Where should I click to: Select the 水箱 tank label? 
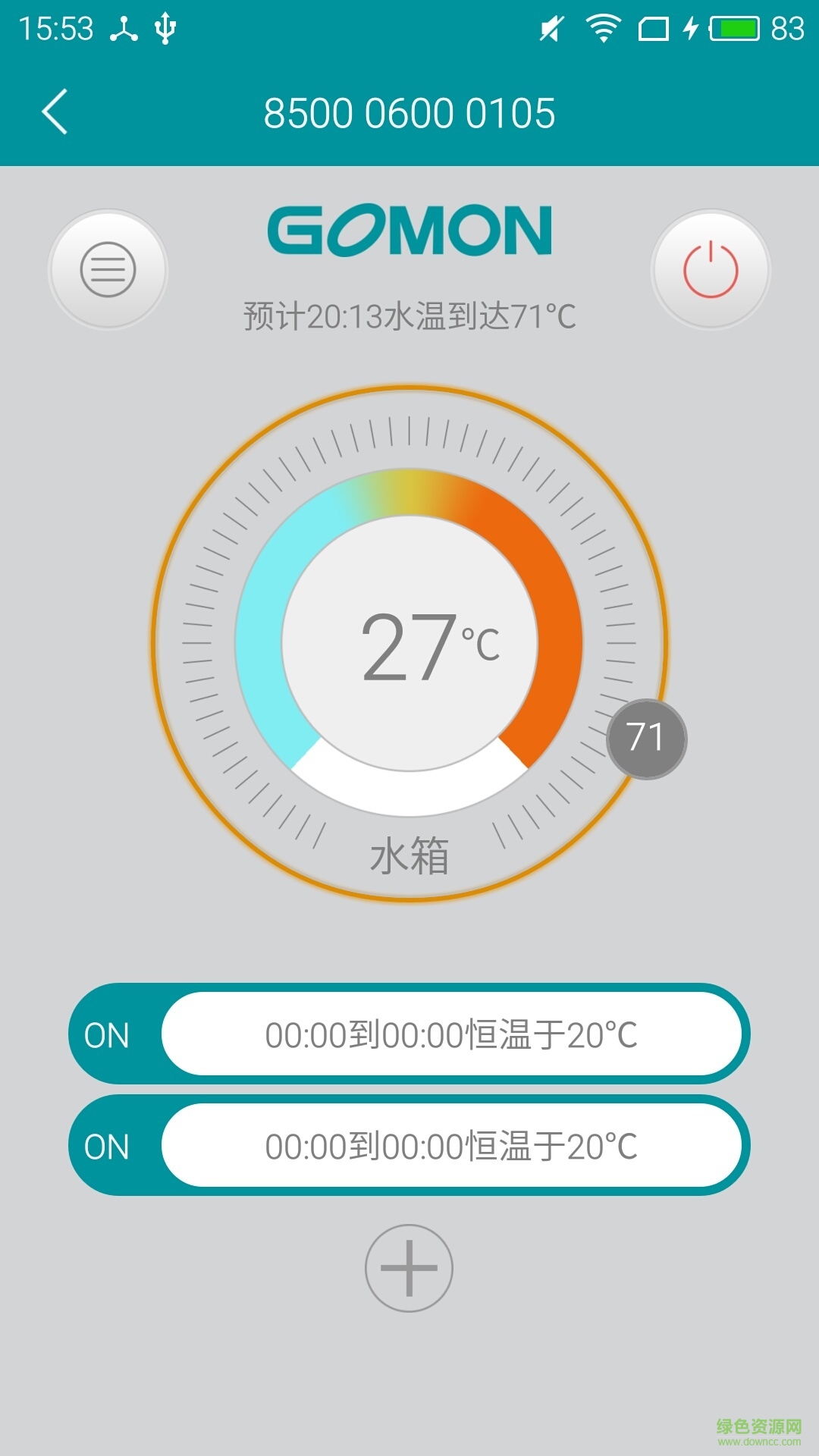(409, 853)
